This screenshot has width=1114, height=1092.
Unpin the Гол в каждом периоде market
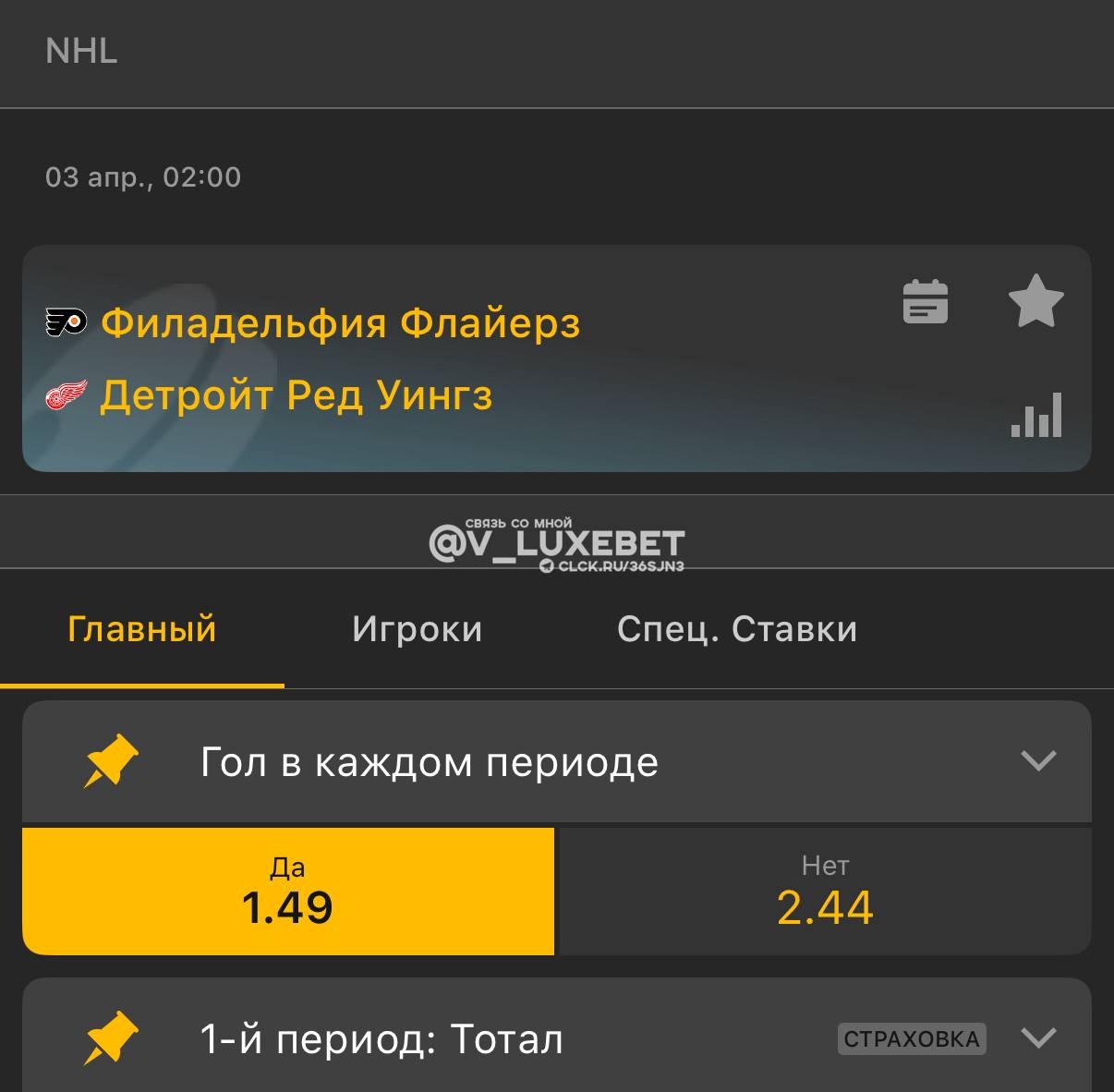pyautogui.click(x=111, y=761)
